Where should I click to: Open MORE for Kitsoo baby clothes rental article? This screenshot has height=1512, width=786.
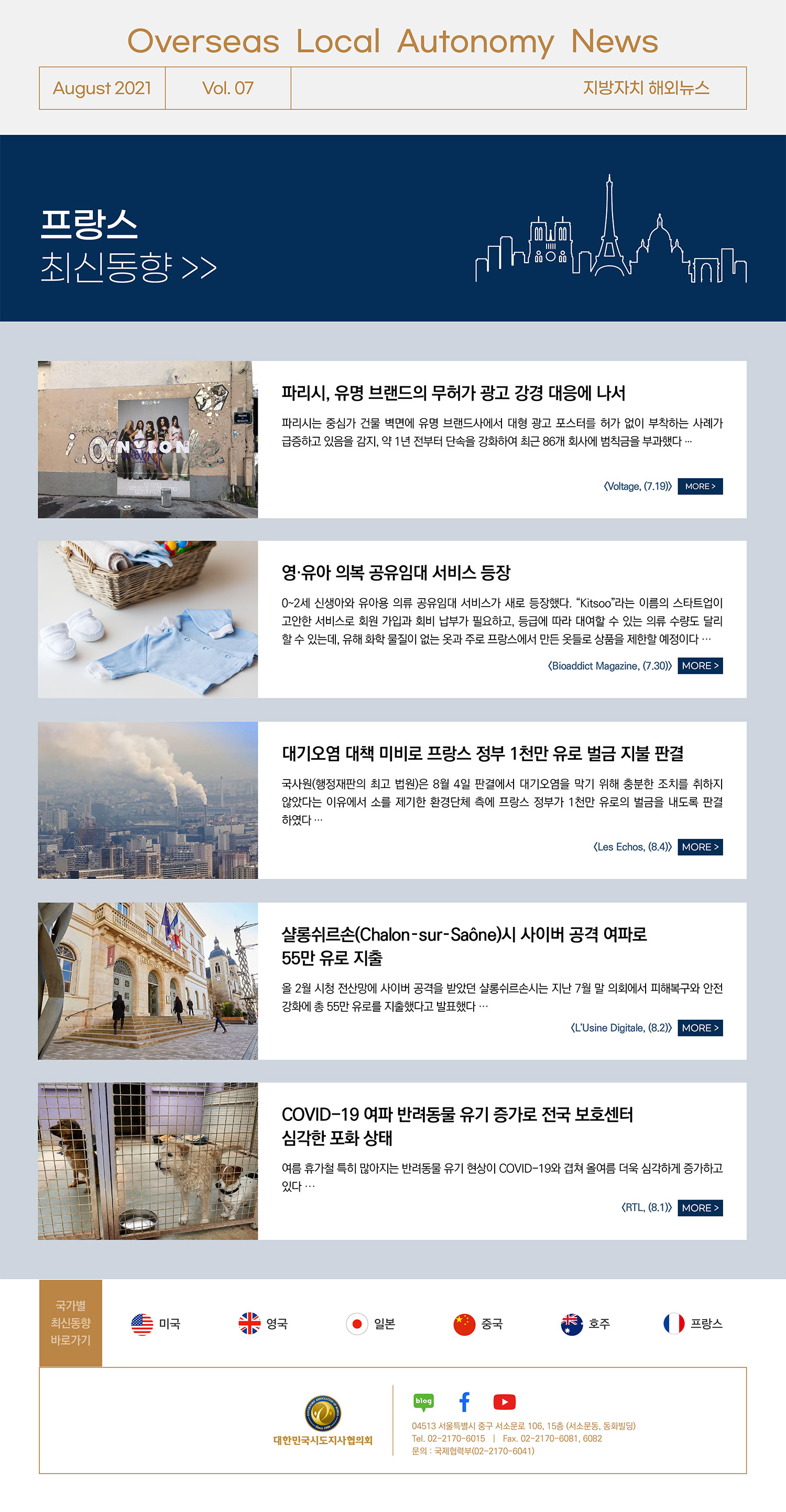[x=700, y=666]
